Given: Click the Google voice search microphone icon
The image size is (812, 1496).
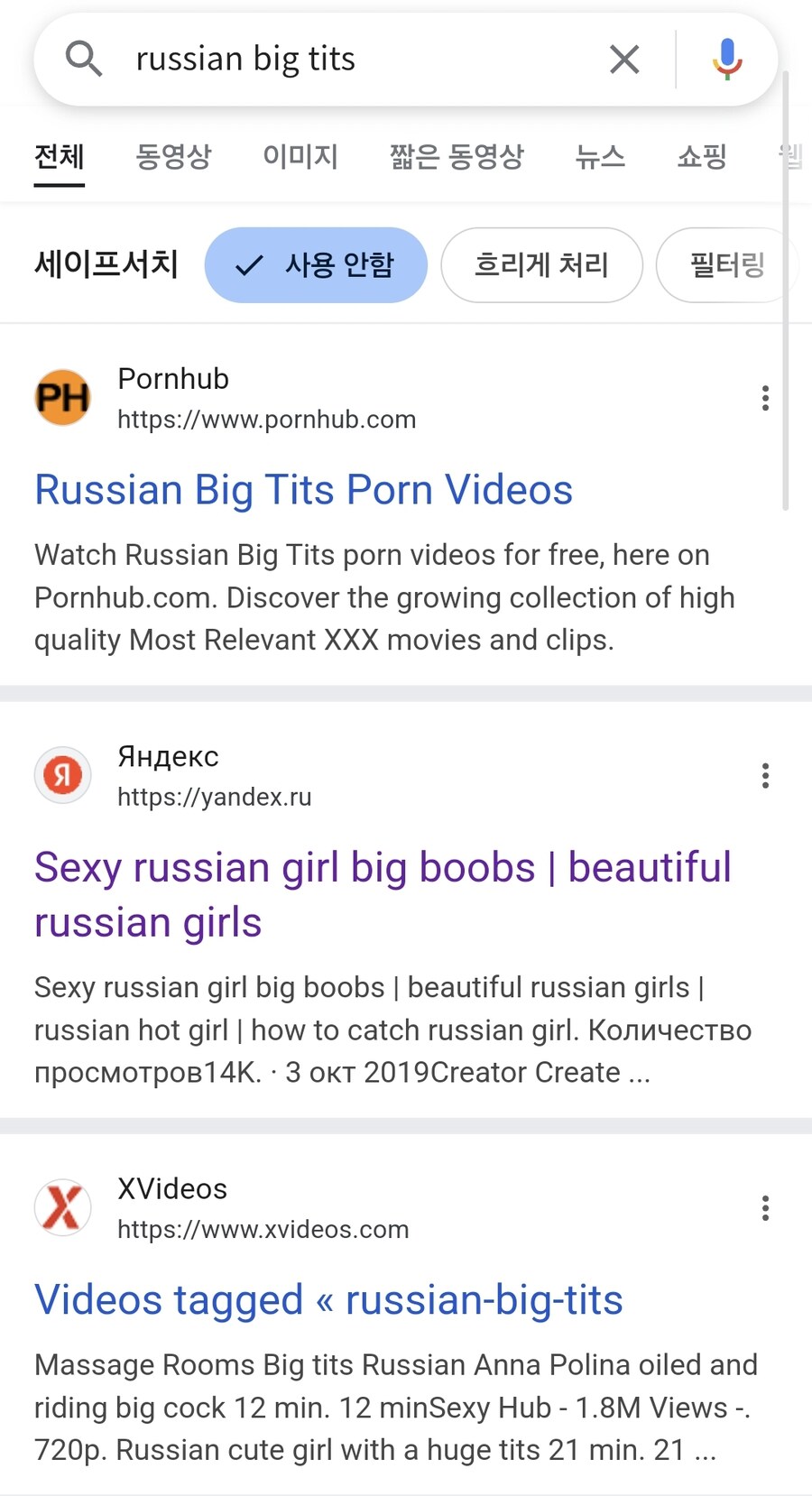Looking at the screenshot, I should [x=725, y=58].
